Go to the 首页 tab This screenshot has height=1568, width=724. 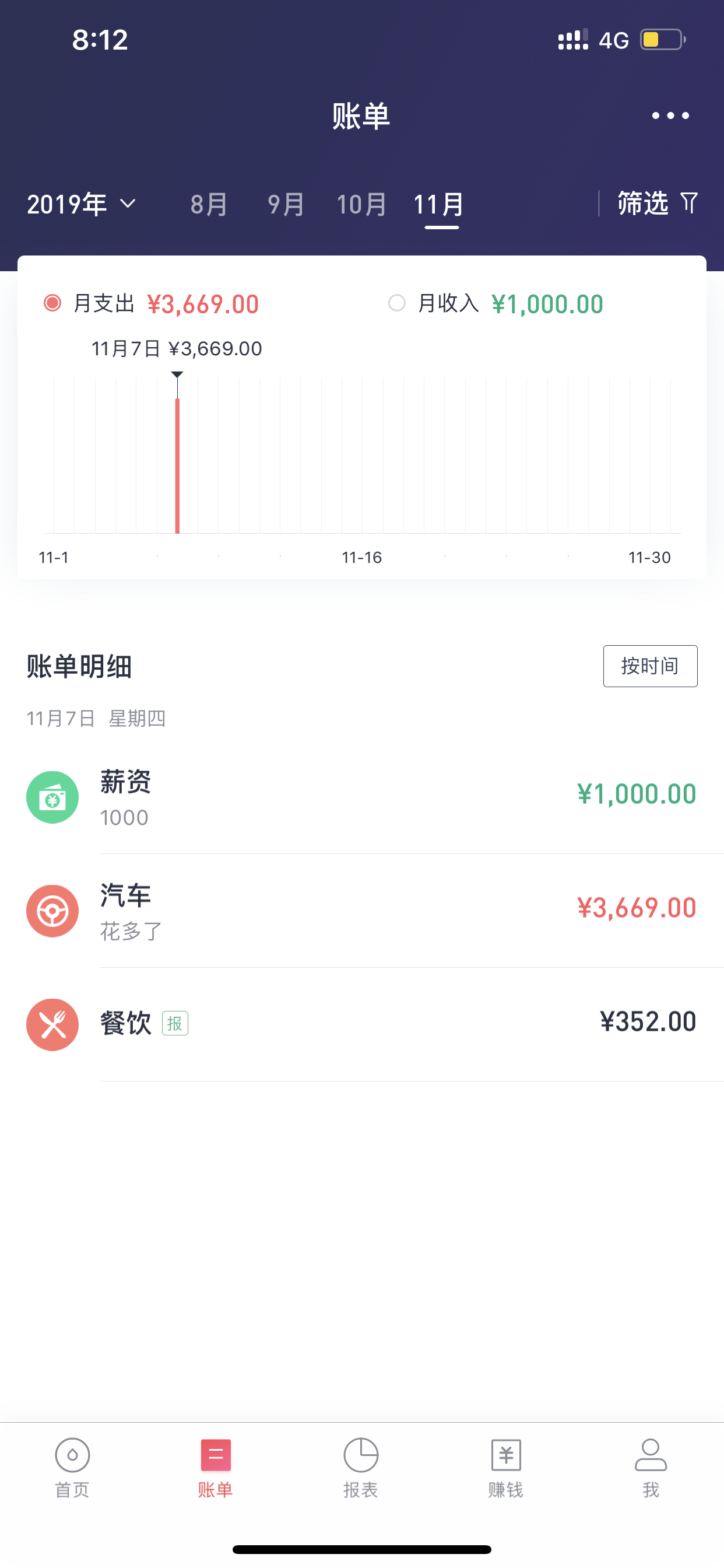[x=72, y=1468]
